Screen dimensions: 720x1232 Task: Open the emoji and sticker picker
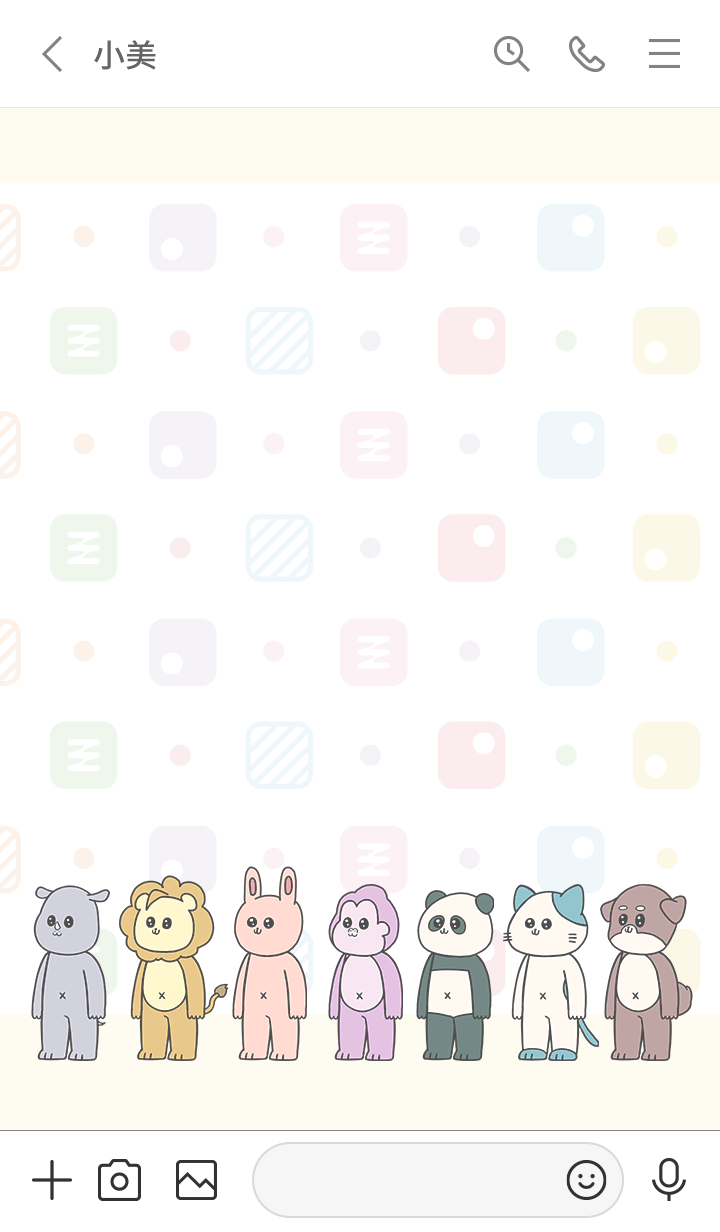586,1180
